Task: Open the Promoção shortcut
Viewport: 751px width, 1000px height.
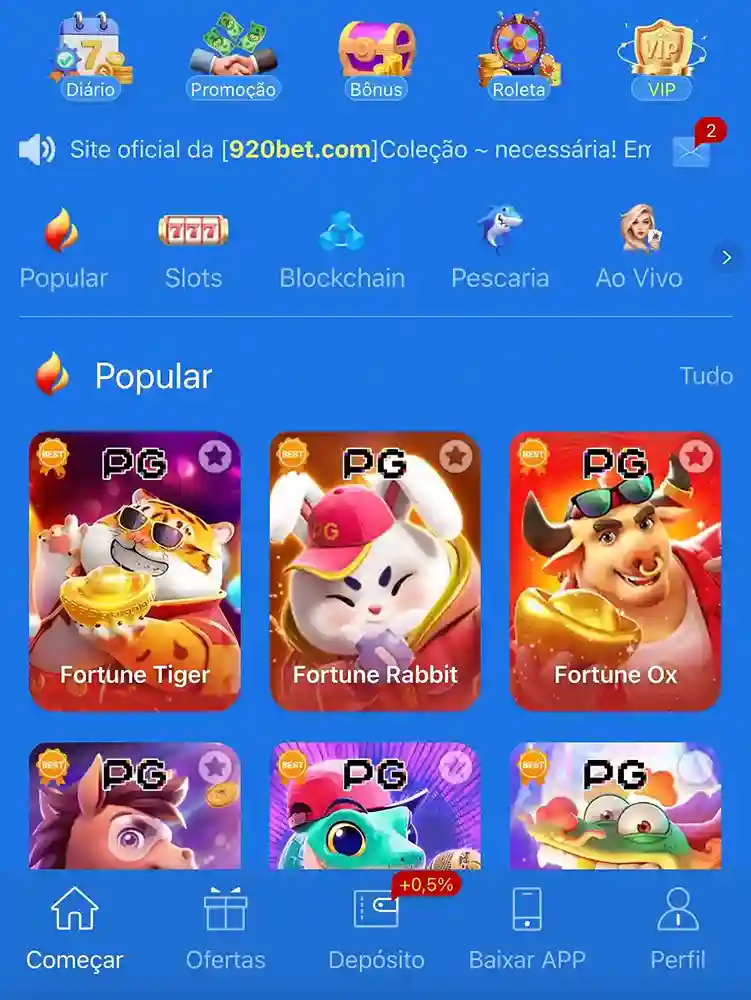Action: click(233, 56)
